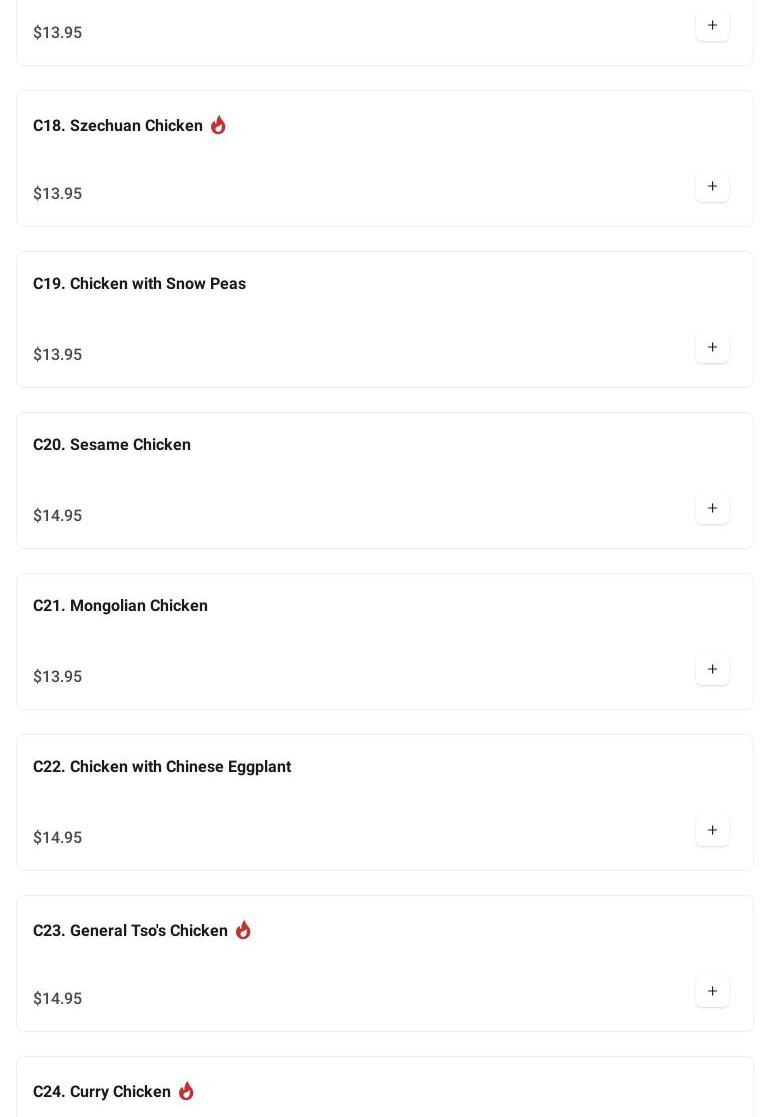Tap the plus for C20 Sesame Chicken
The width and height of the screenshot is (770, 1117).
coord(712,509)
